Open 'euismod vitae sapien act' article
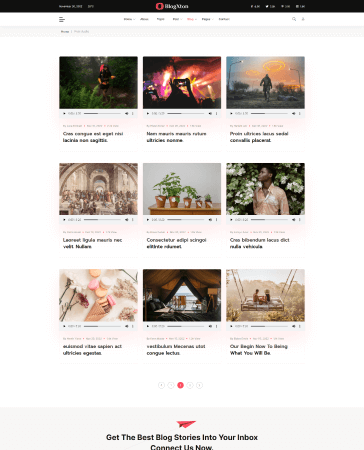The width and height of the screenshot is (364, 450). (92, 349)
